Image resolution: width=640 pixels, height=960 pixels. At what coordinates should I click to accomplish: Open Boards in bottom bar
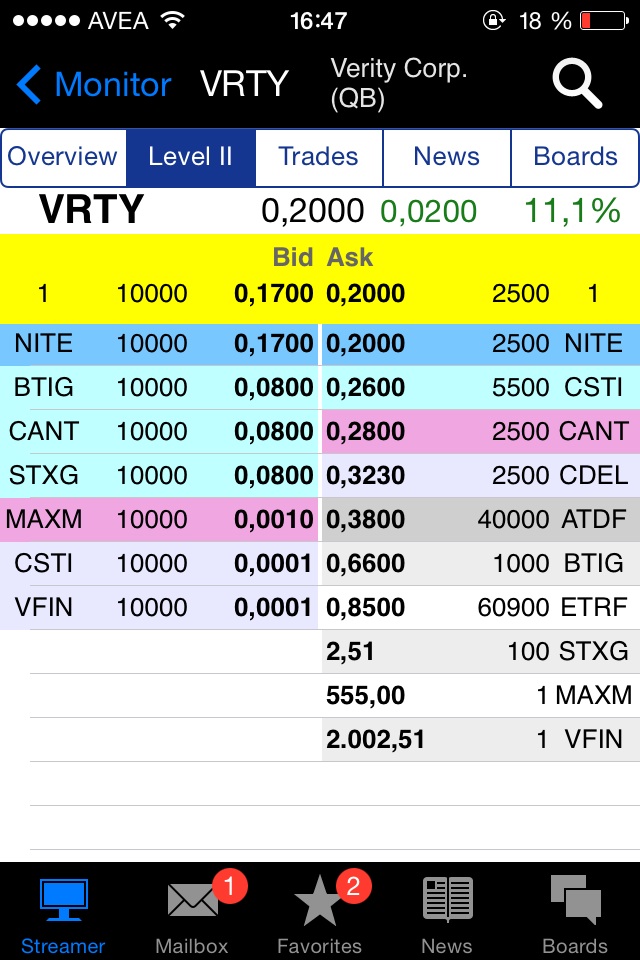575,914
